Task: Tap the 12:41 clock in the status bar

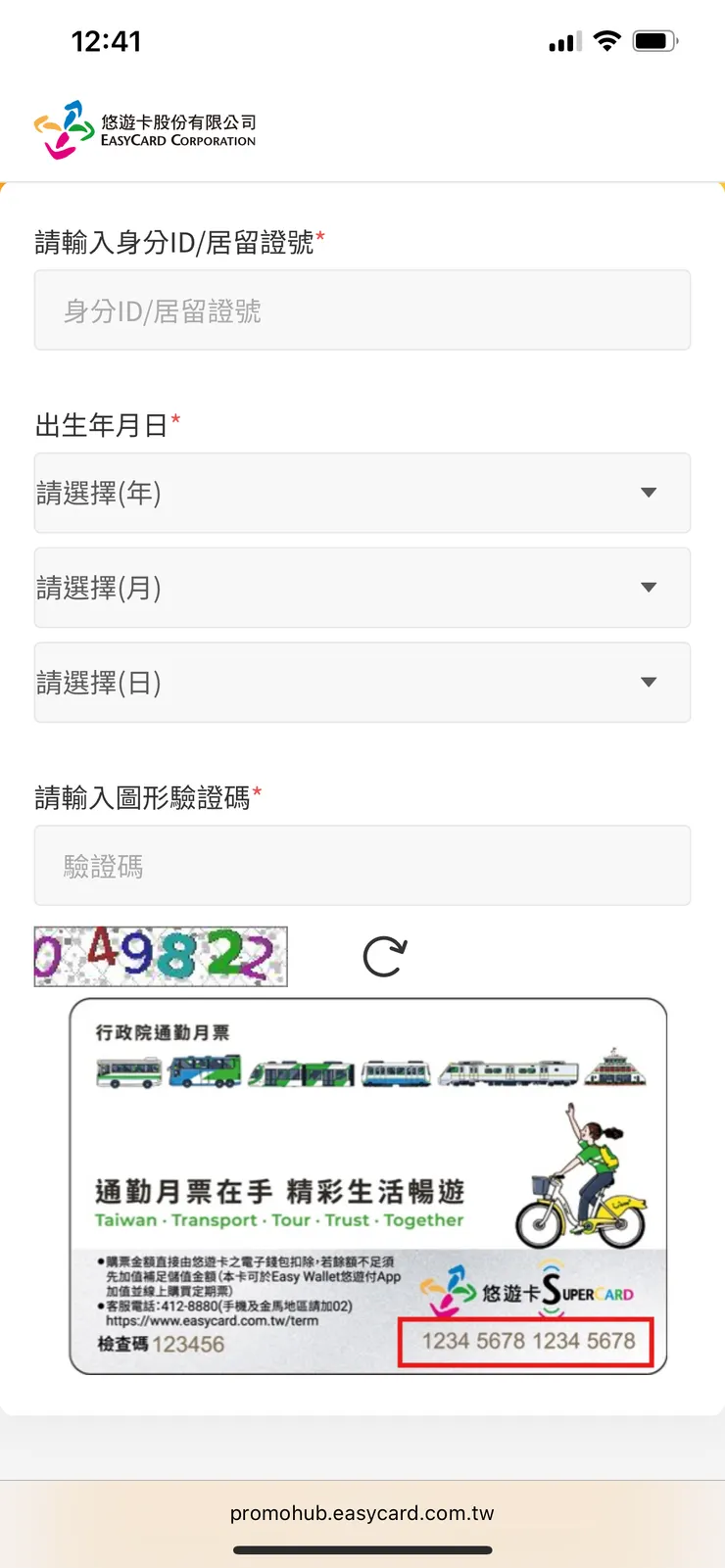Action: [108, 40]
